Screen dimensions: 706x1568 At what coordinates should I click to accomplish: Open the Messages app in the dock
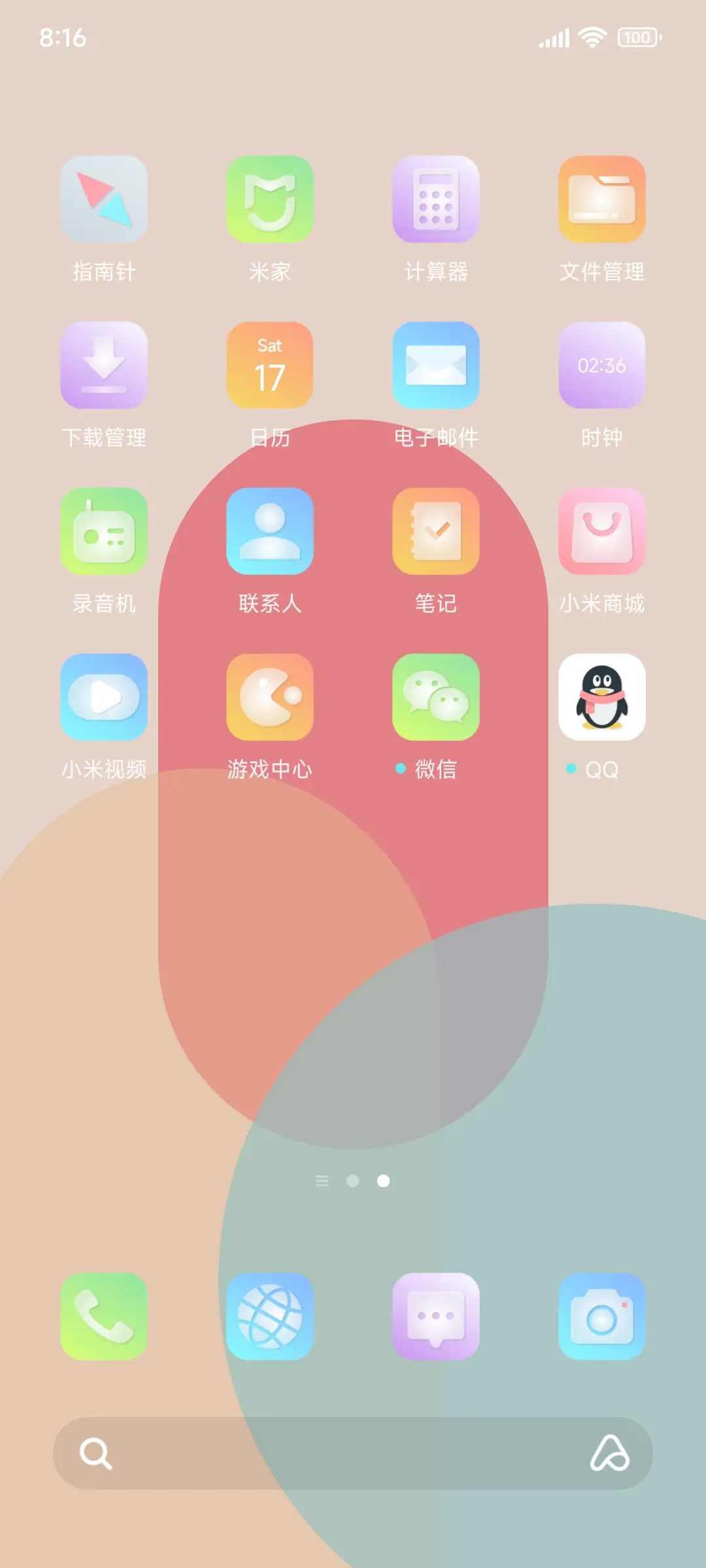point(435,1318)
